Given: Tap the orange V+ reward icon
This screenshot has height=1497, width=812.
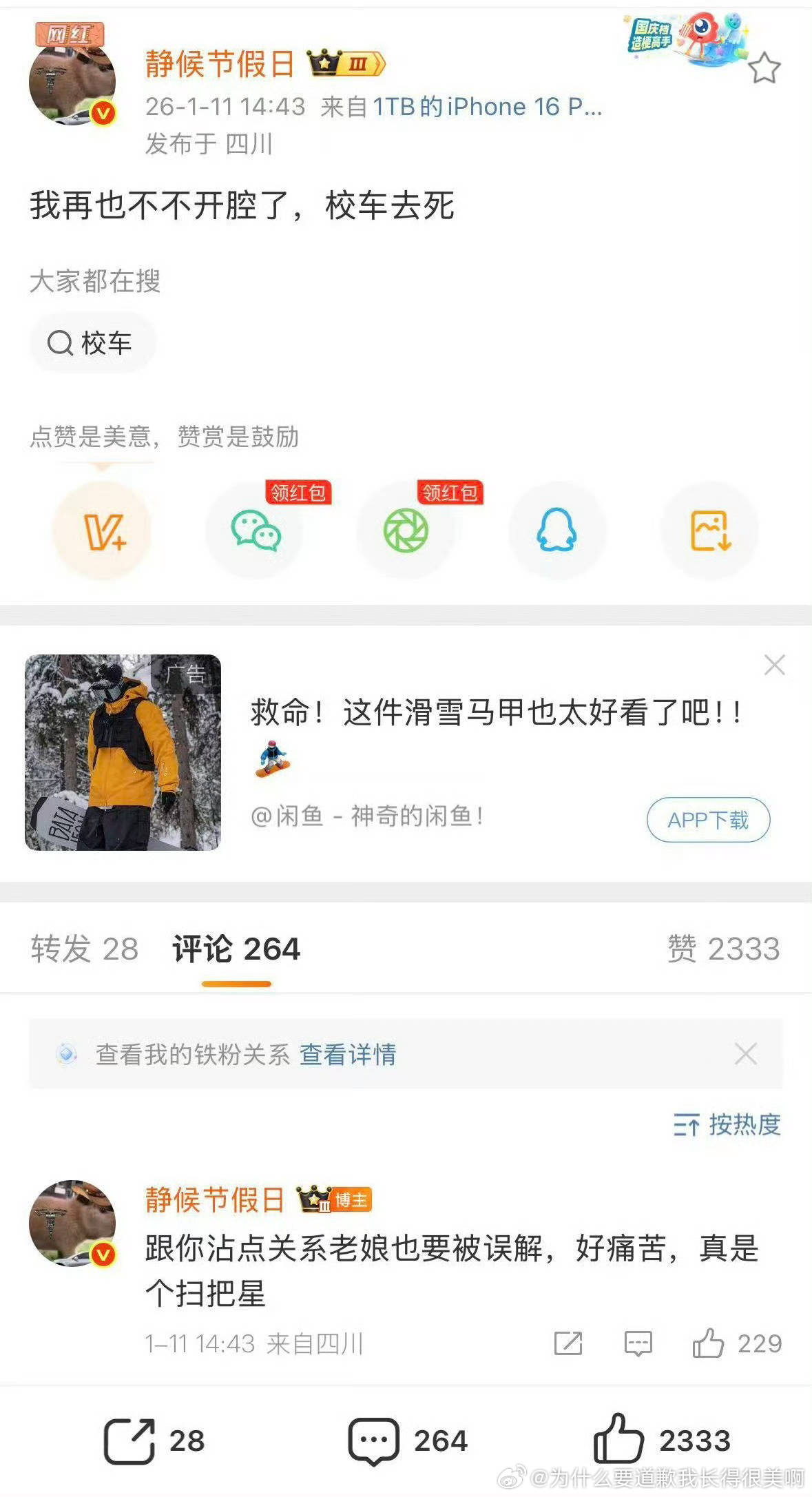Looking at the screenshot, I should (103, 531).
